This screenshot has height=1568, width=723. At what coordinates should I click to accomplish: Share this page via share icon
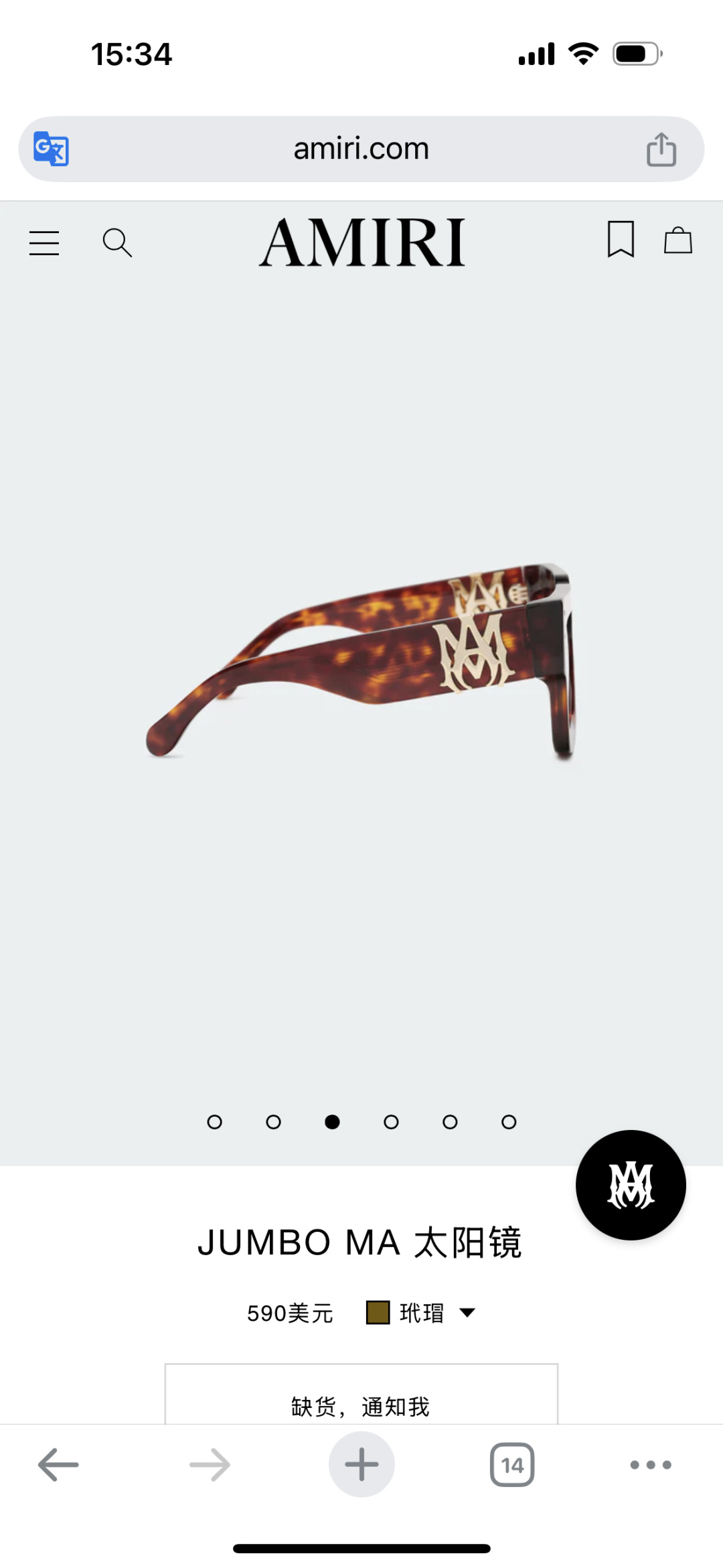[661, 149]
